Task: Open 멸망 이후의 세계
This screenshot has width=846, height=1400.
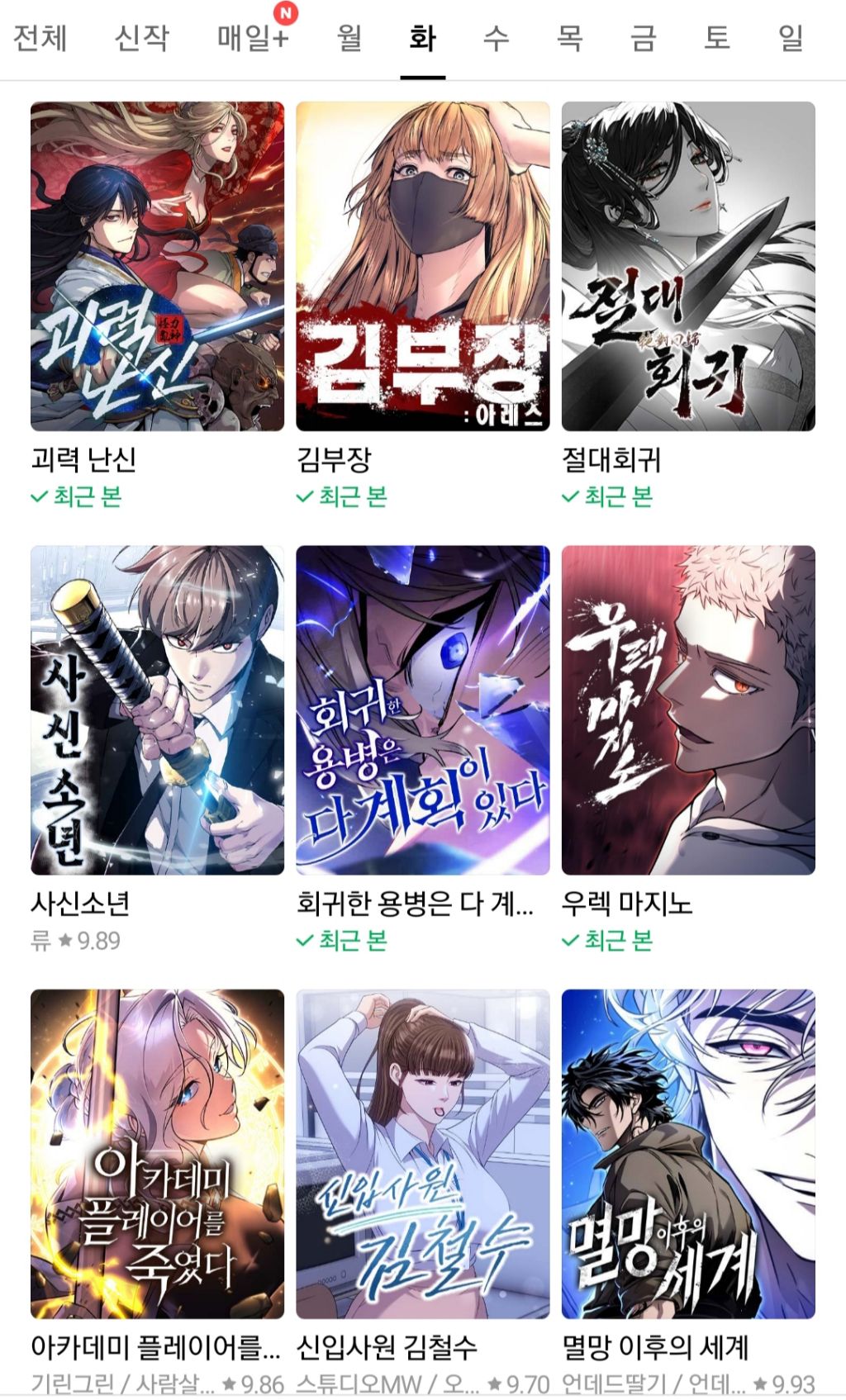Action: click(688, 1154)
